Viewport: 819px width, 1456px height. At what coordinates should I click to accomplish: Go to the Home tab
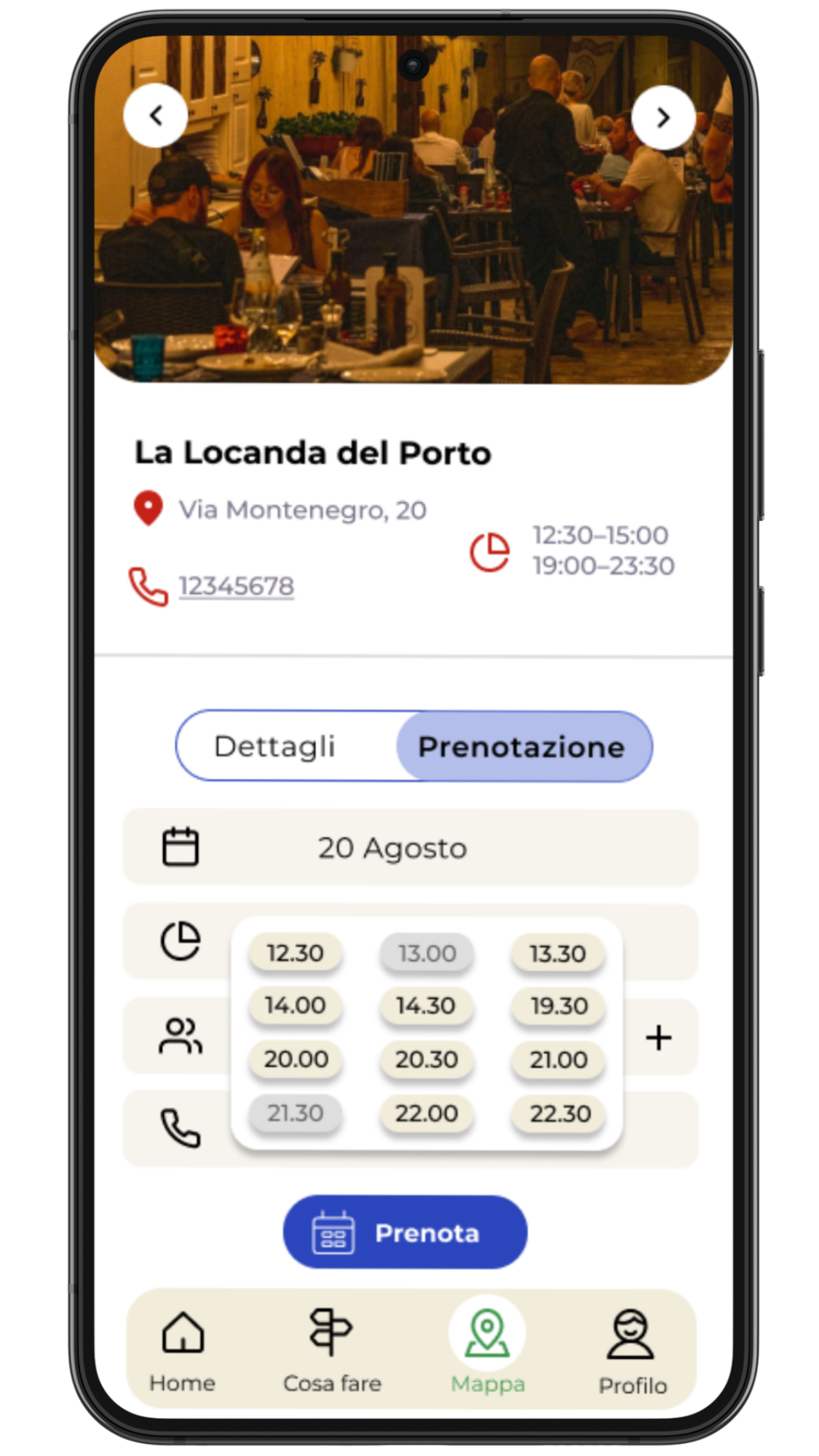pyautogui.click(x=183, y=1350)
